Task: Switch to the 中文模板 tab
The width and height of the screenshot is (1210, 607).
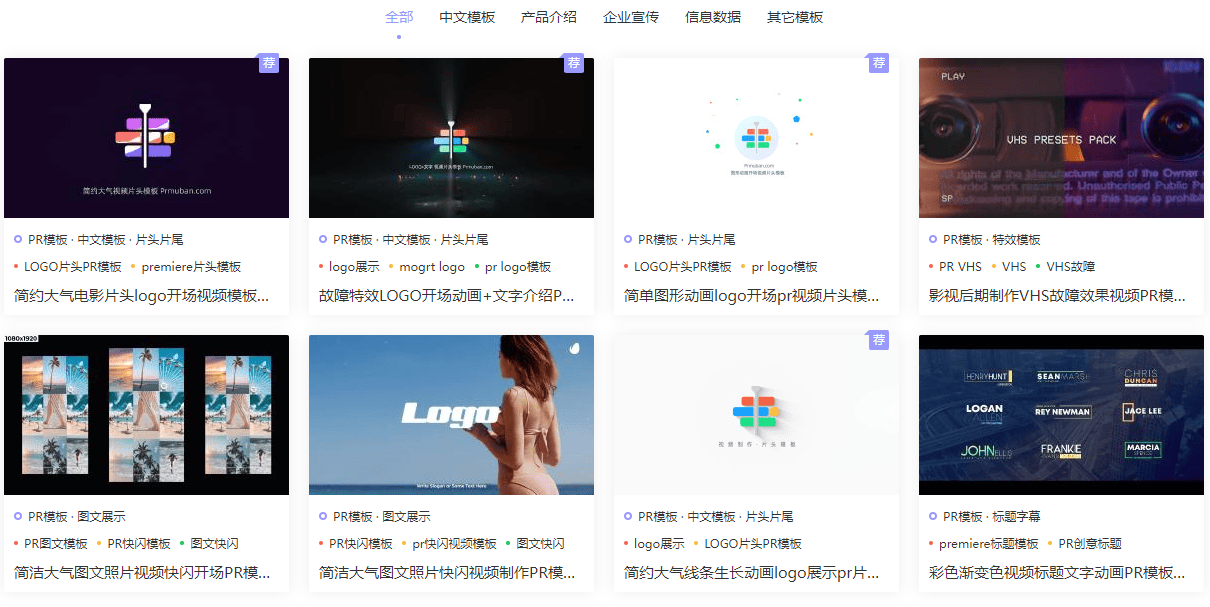Action: pos(467,17)
